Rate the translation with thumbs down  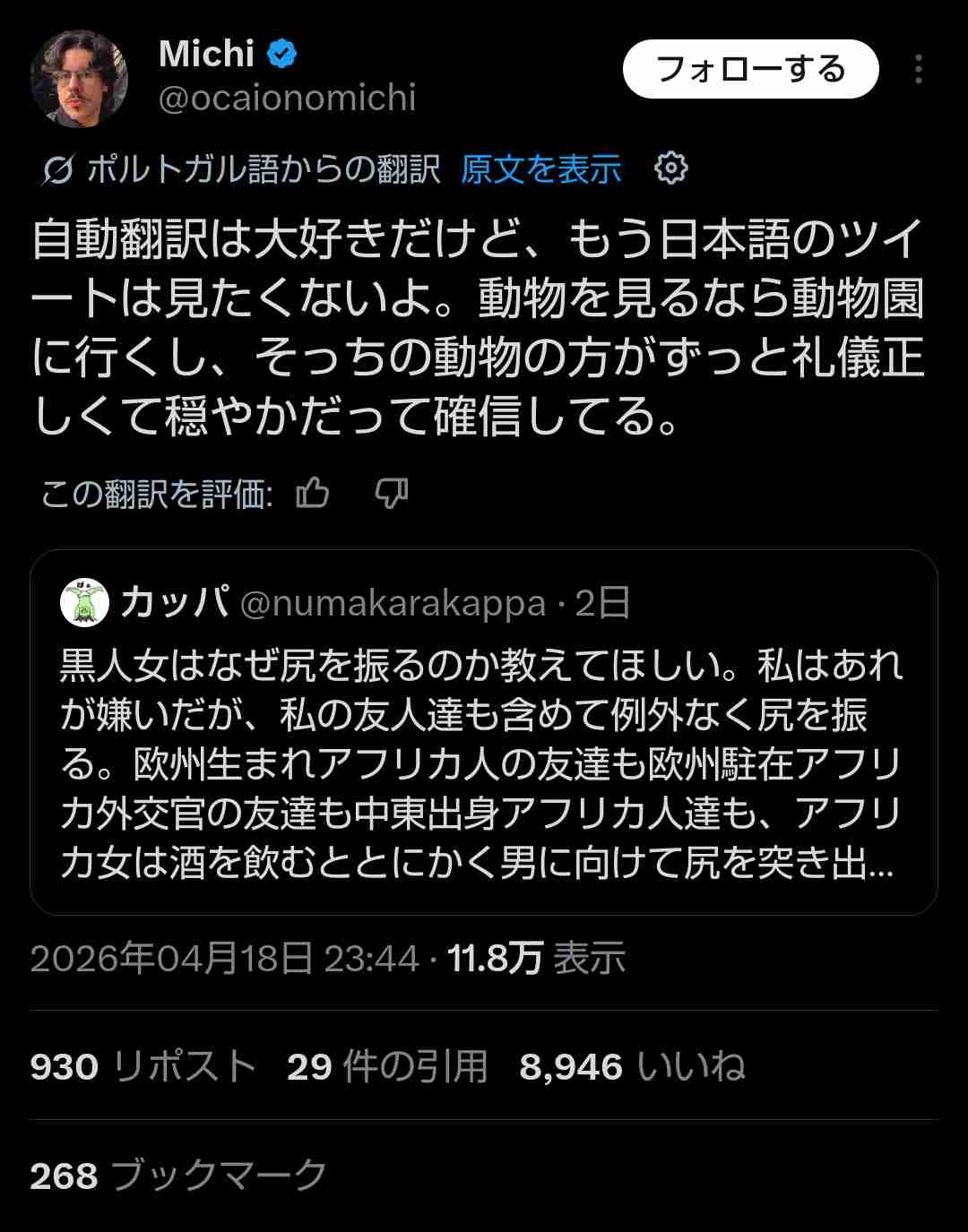click(392, 493)
